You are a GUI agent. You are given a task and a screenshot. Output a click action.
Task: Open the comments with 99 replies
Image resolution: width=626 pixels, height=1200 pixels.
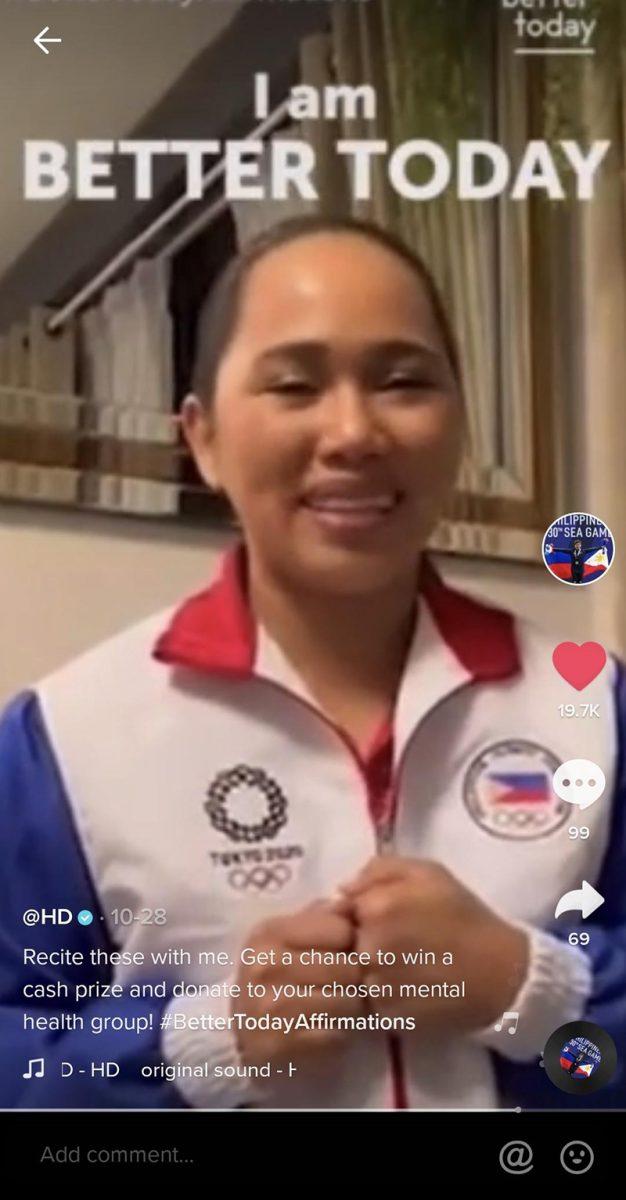coord(579,784)
